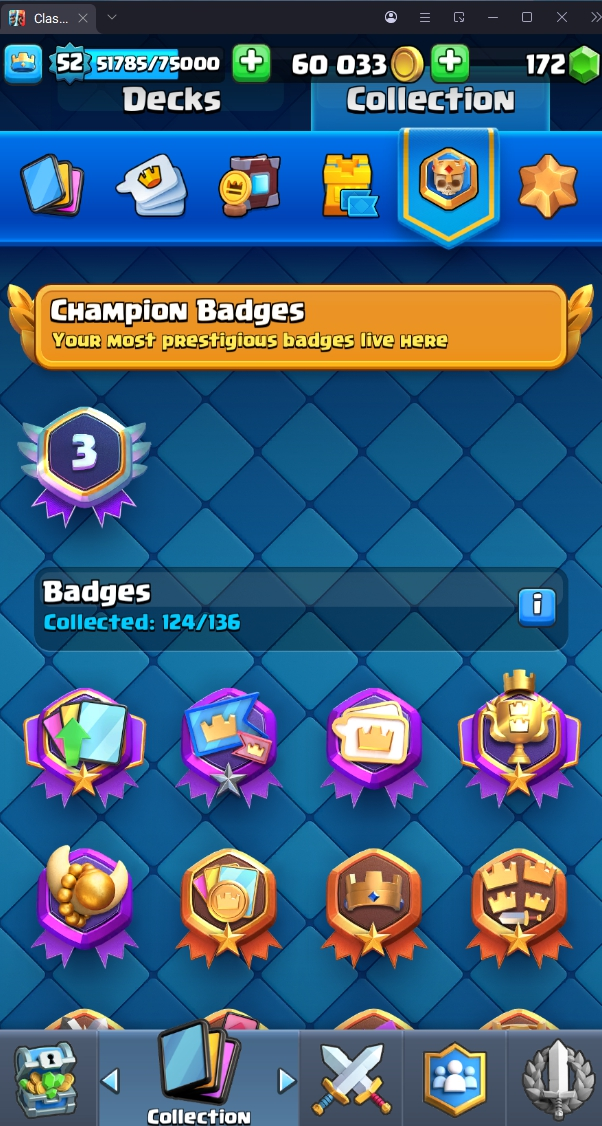Add more gold with the plus button
This screenshot has width=602, height=1126.
click(x=451, y=63)
